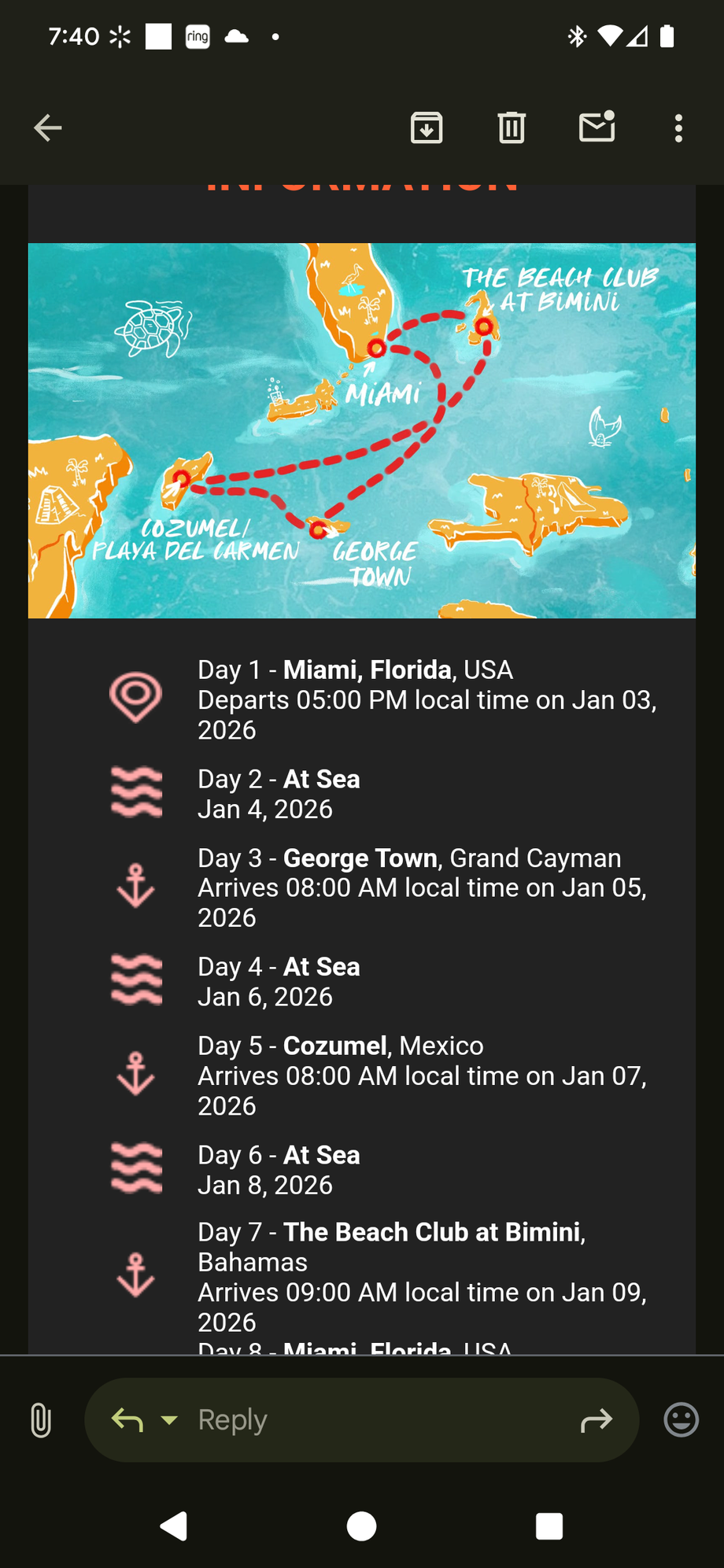Image resolution: width=724 pixels, height=1568 pixels.
Task: Open the reply type dropdown arrow
Action: 168,1420
